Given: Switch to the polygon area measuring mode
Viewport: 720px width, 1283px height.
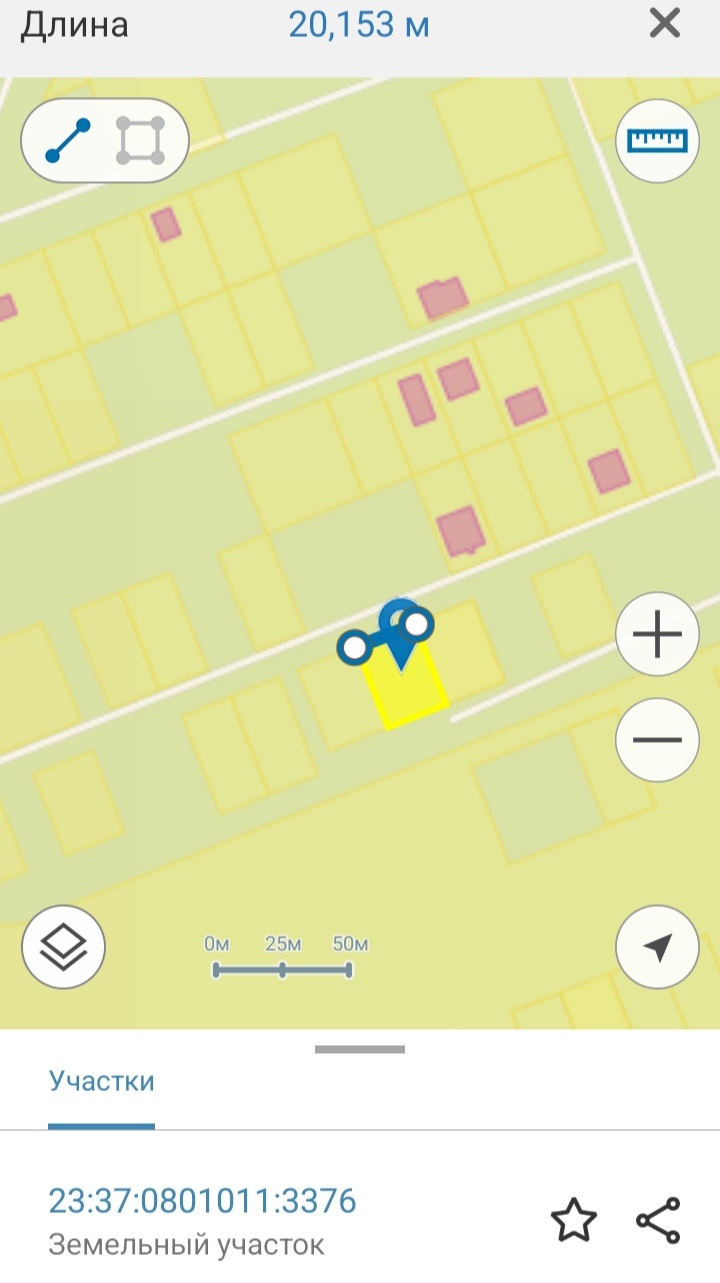Looking at the screenshot, I should [140, 141].
